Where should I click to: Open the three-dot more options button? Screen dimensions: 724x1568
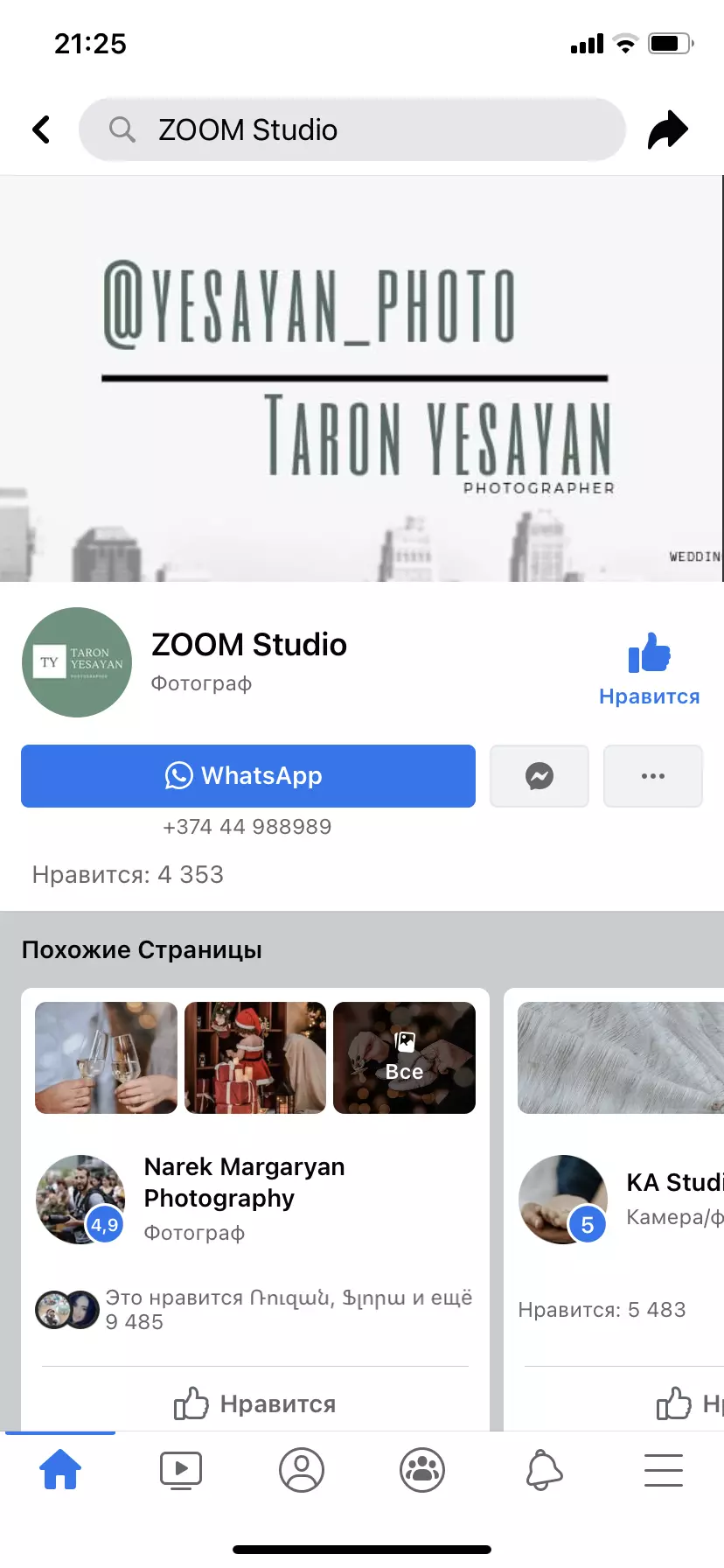click(x=653, y=776)
